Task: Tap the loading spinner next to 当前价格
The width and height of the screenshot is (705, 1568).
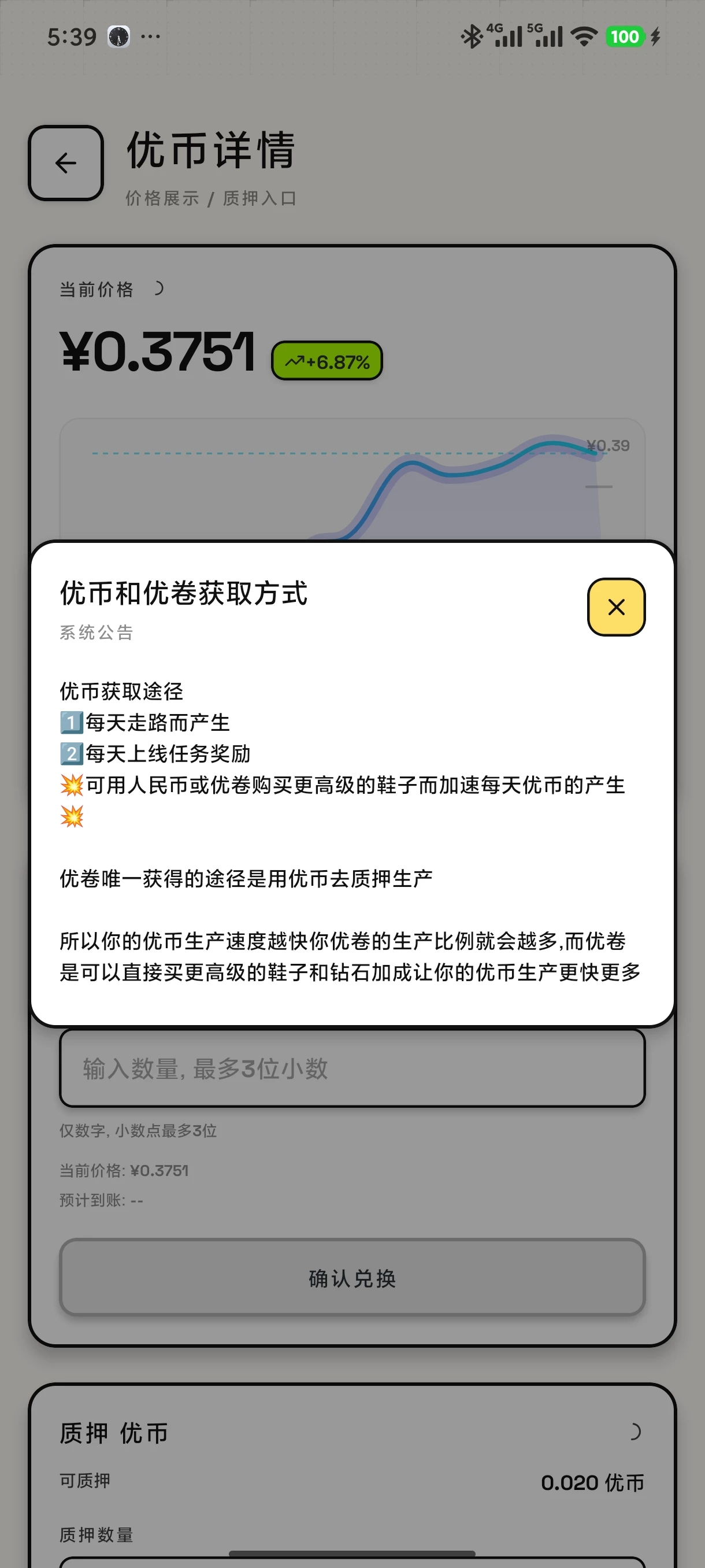Action: point(162,288)
